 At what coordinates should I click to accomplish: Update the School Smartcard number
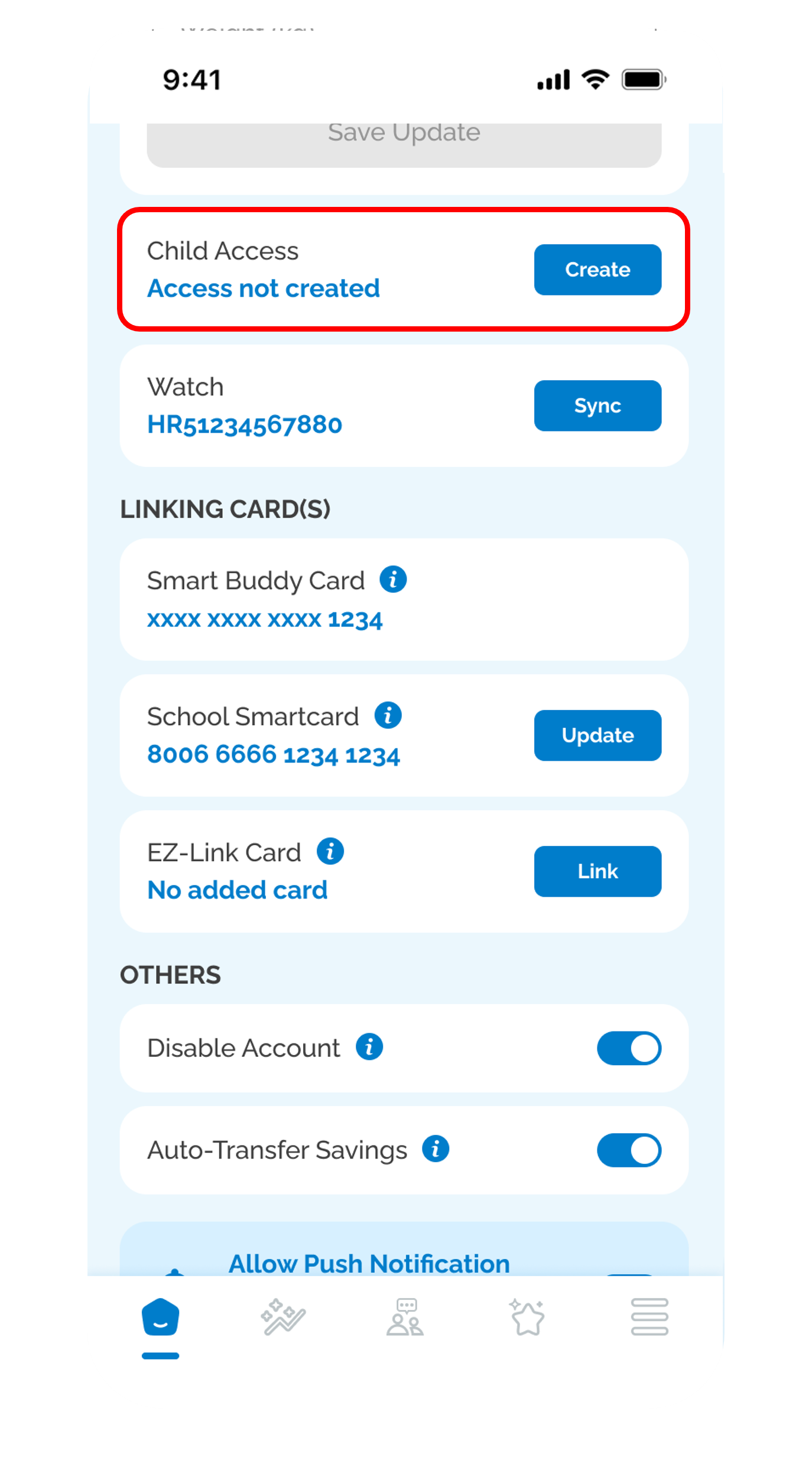tap(597, 735)
